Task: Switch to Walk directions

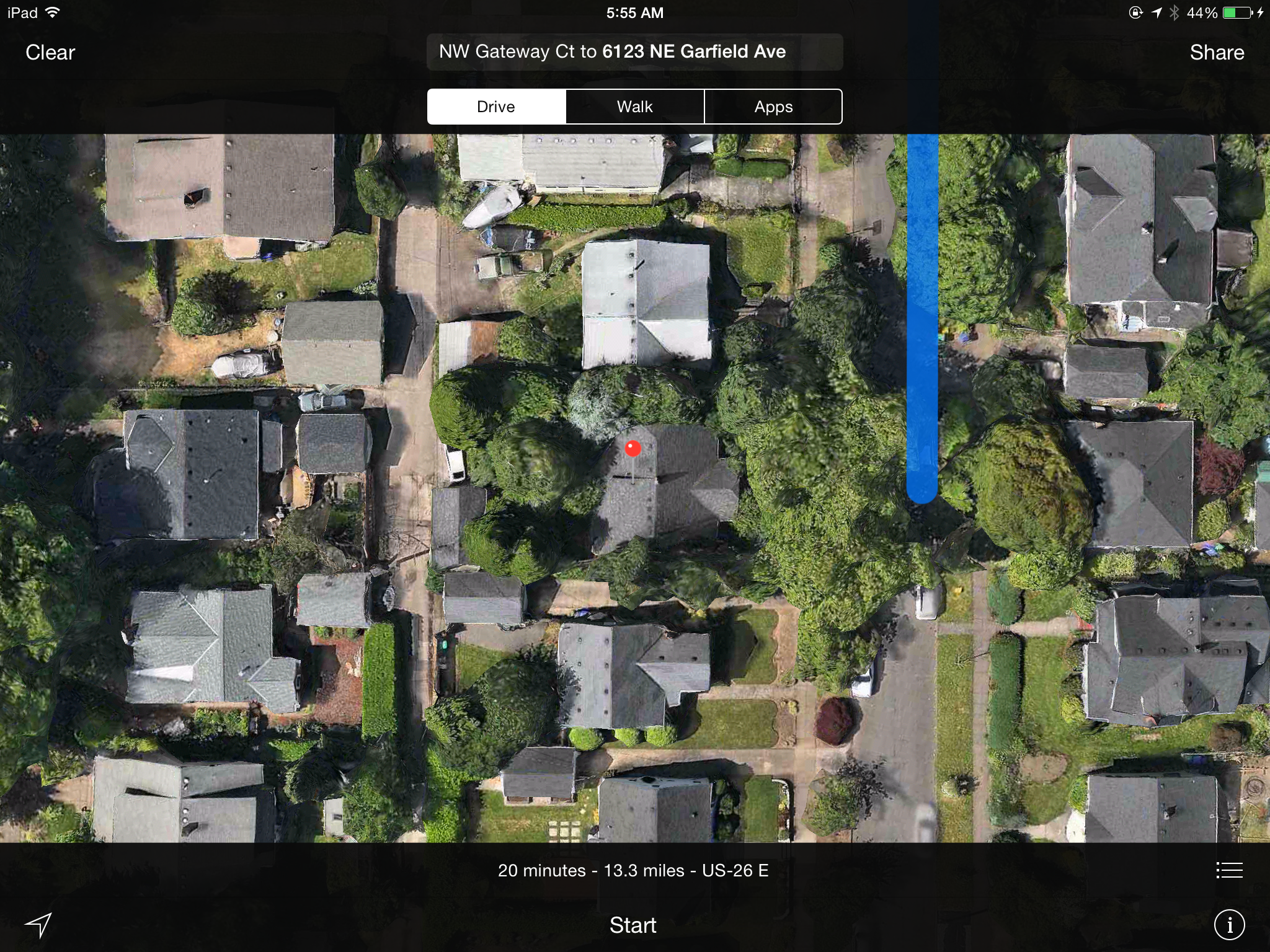Action: coord(634,107)
